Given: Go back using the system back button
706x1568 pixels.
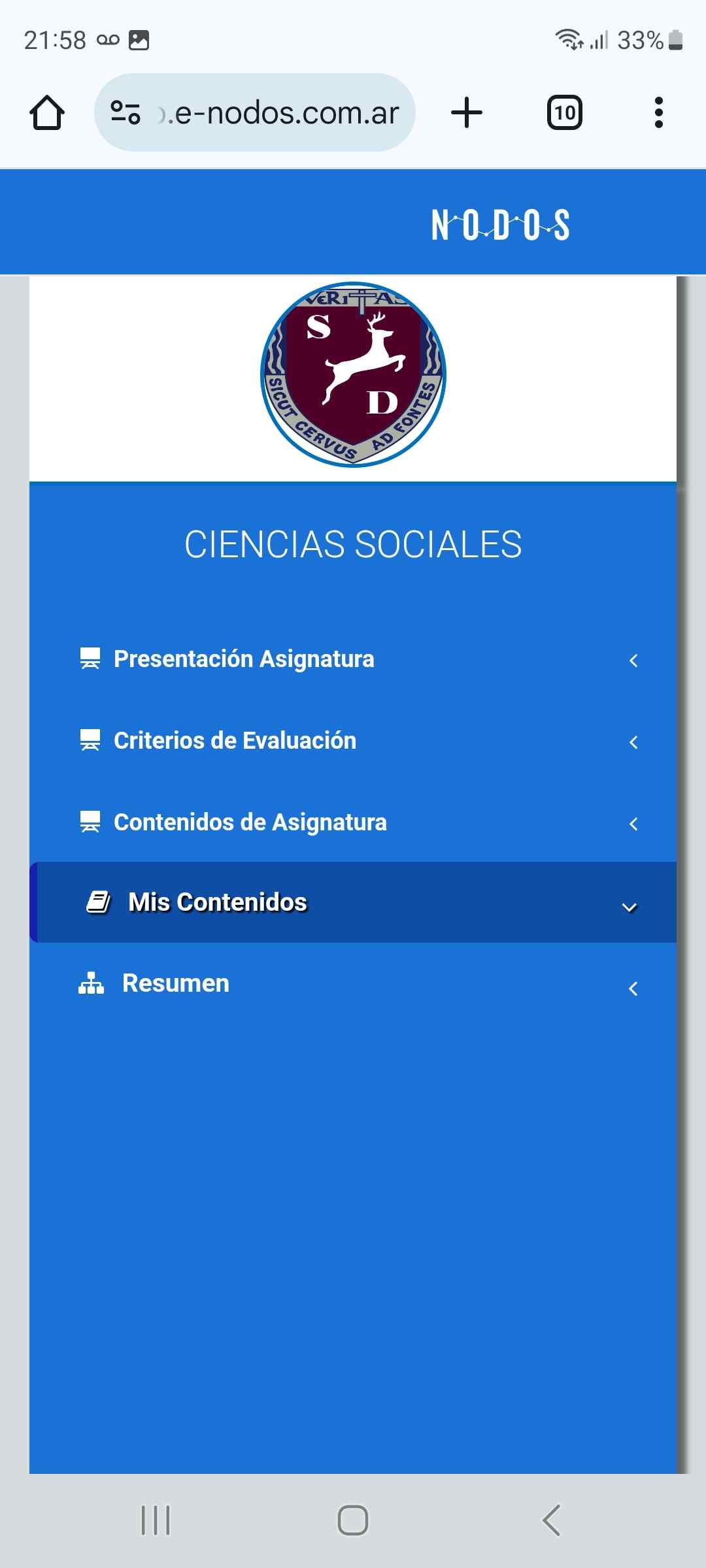Looking at the screenshot, I should click(551, 1520).
